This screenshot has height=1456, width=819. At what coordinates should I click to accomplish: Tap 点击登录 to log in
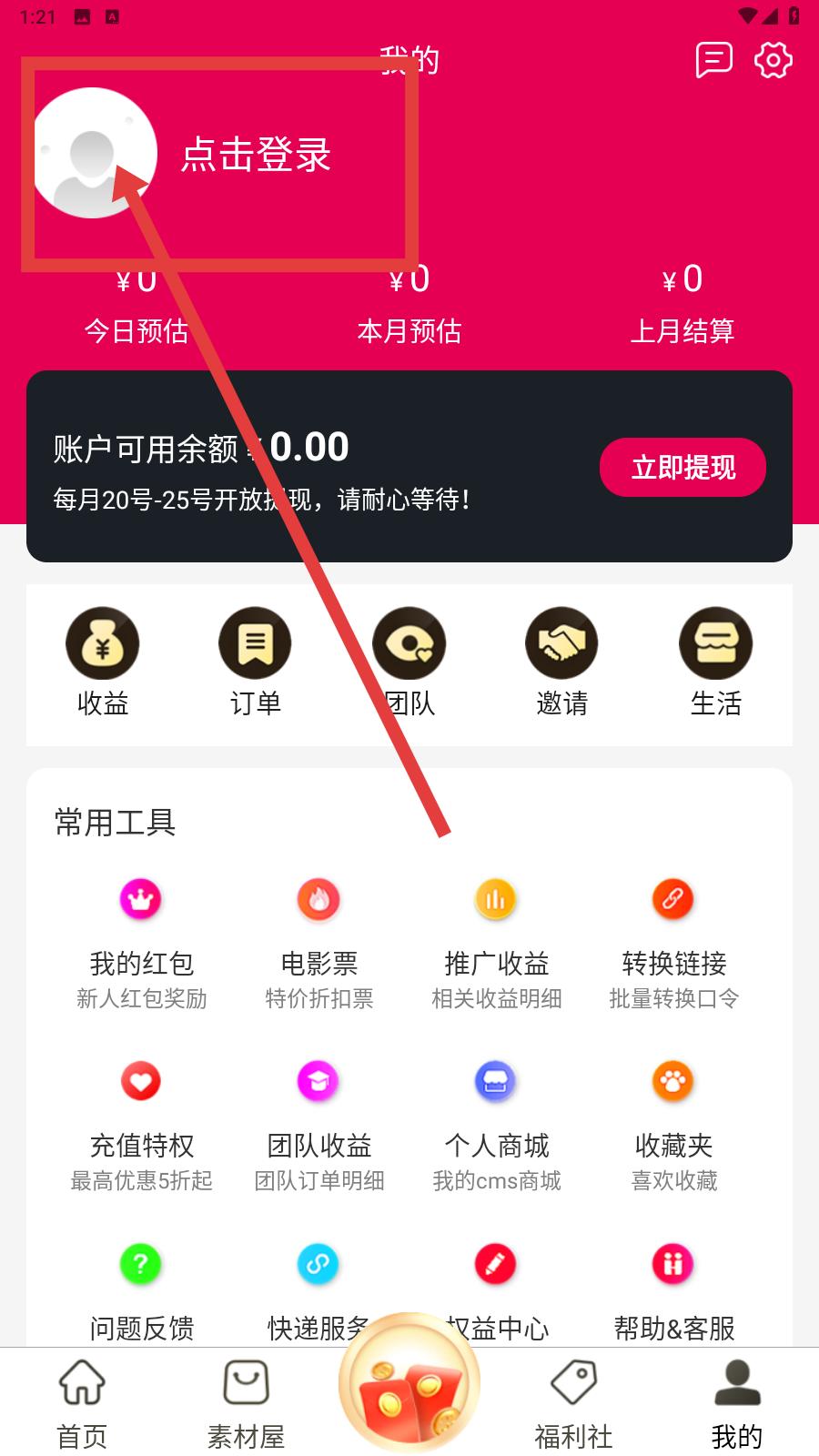tap(256, 154)
